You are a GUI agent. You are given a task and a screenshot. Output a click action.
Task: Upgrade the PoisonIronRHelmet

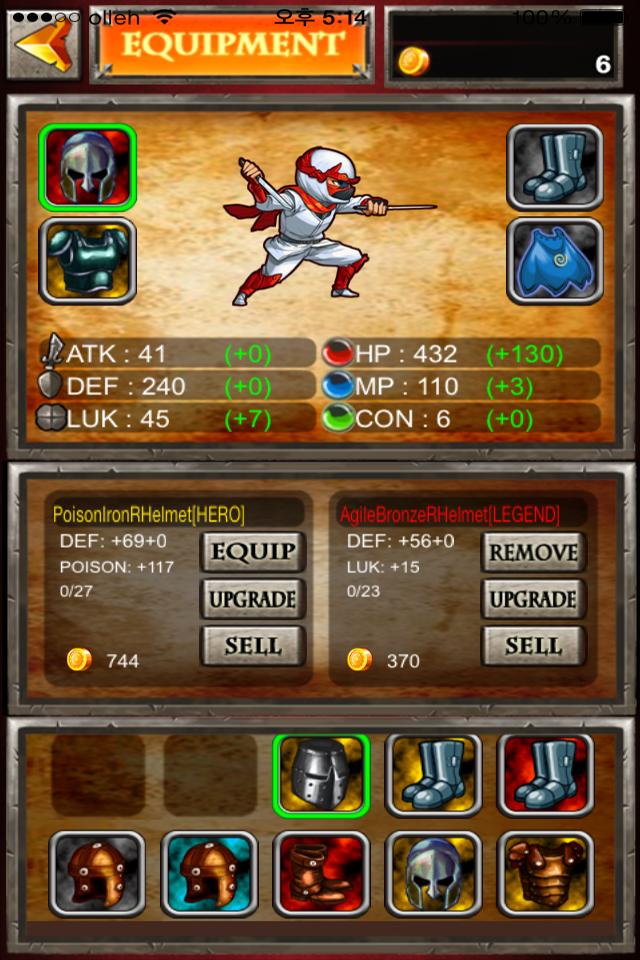[253, 599]
